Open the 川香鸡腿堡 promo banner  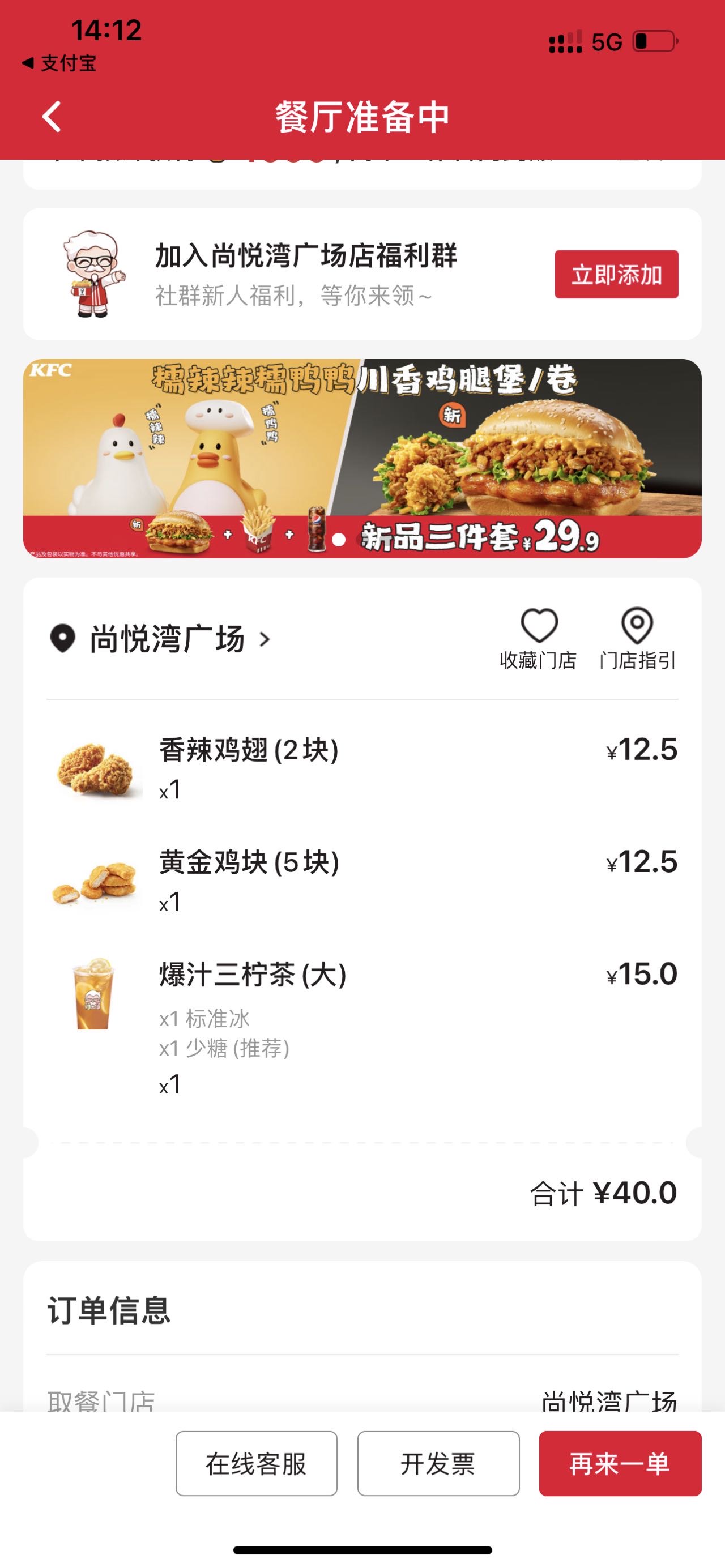point(362,458)
